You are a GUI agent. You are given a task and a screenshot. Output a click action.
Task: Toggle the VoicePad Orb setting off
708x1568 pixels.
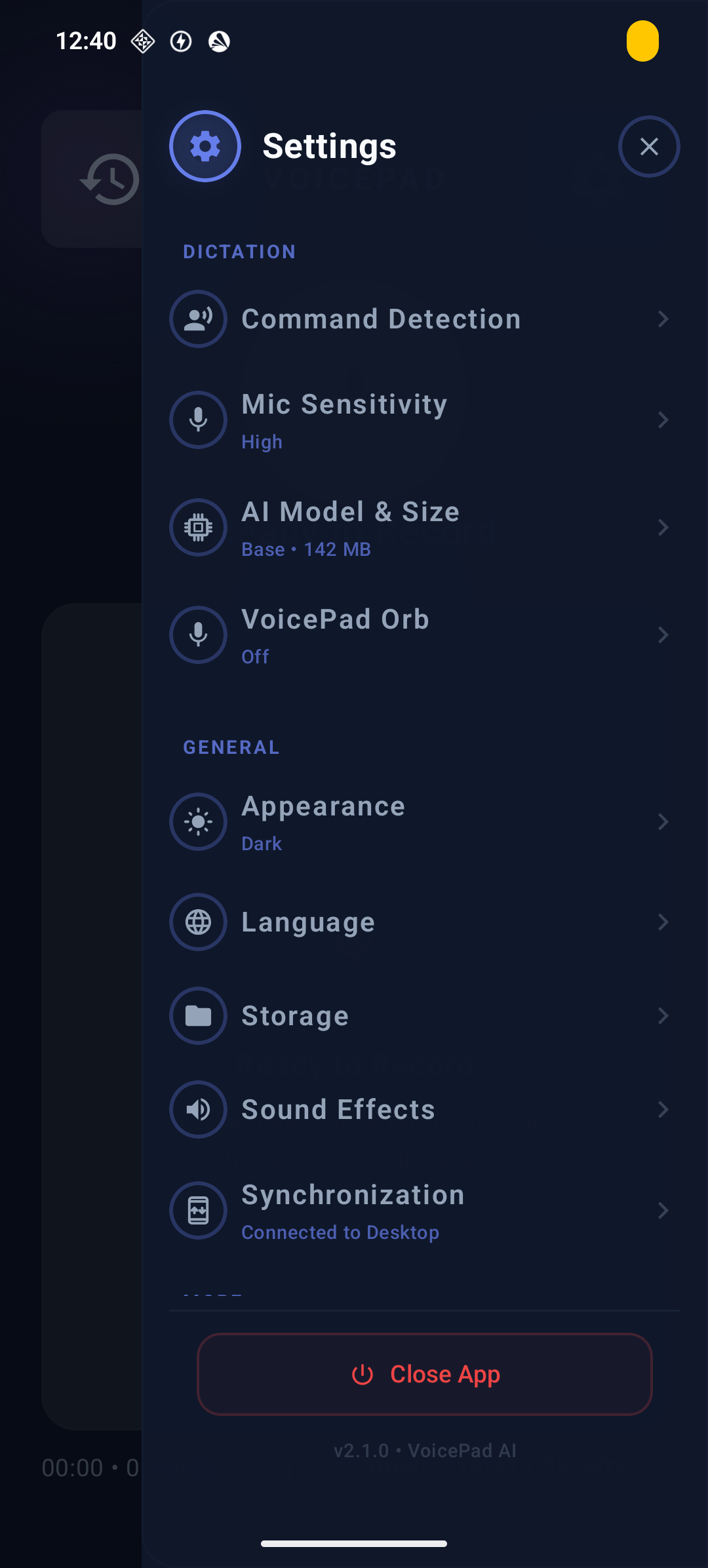click(x=425, y=635)
